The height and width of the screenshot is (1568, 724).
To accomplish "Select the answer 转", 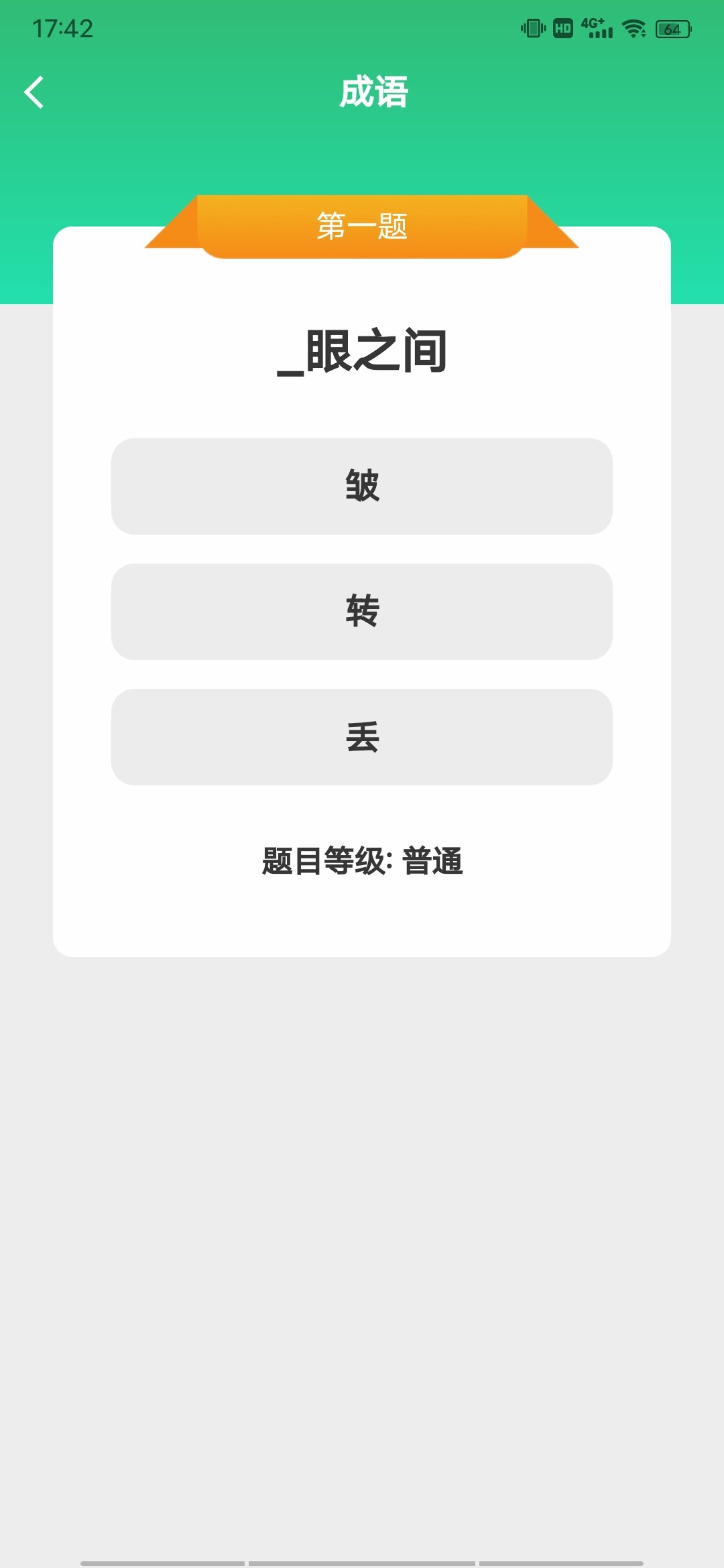I will click(362, 612).
